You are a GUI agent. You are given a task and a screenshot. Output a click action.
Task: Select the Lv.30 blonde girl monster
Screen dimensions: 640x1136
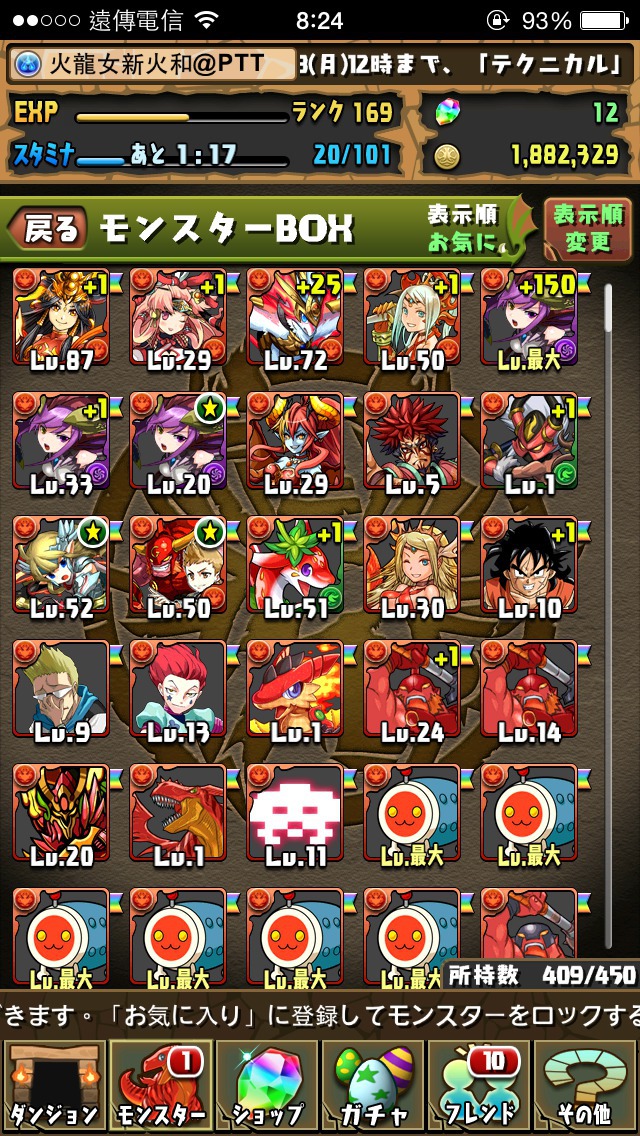(x=412, y=566)
